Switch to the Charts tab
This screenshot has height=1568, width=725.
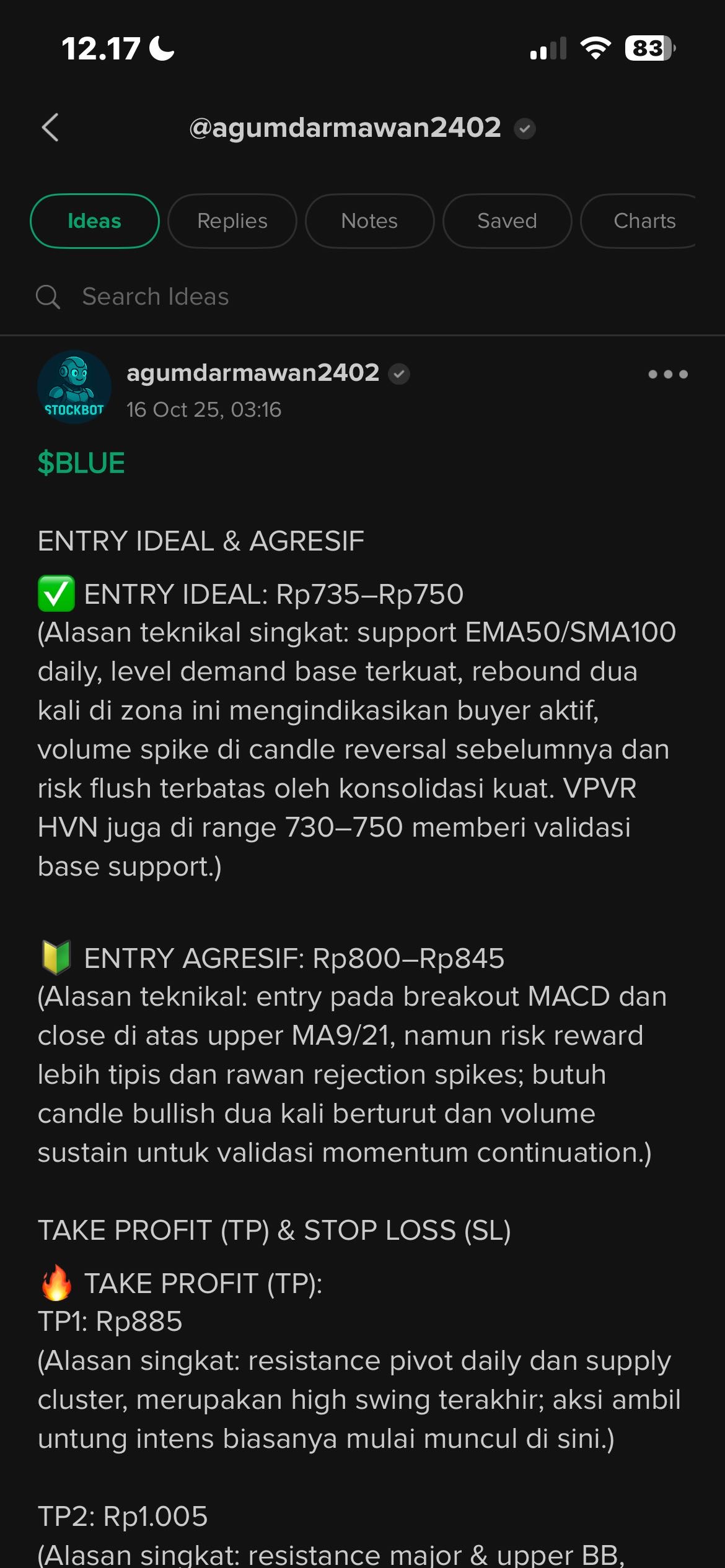pos(643,221)
